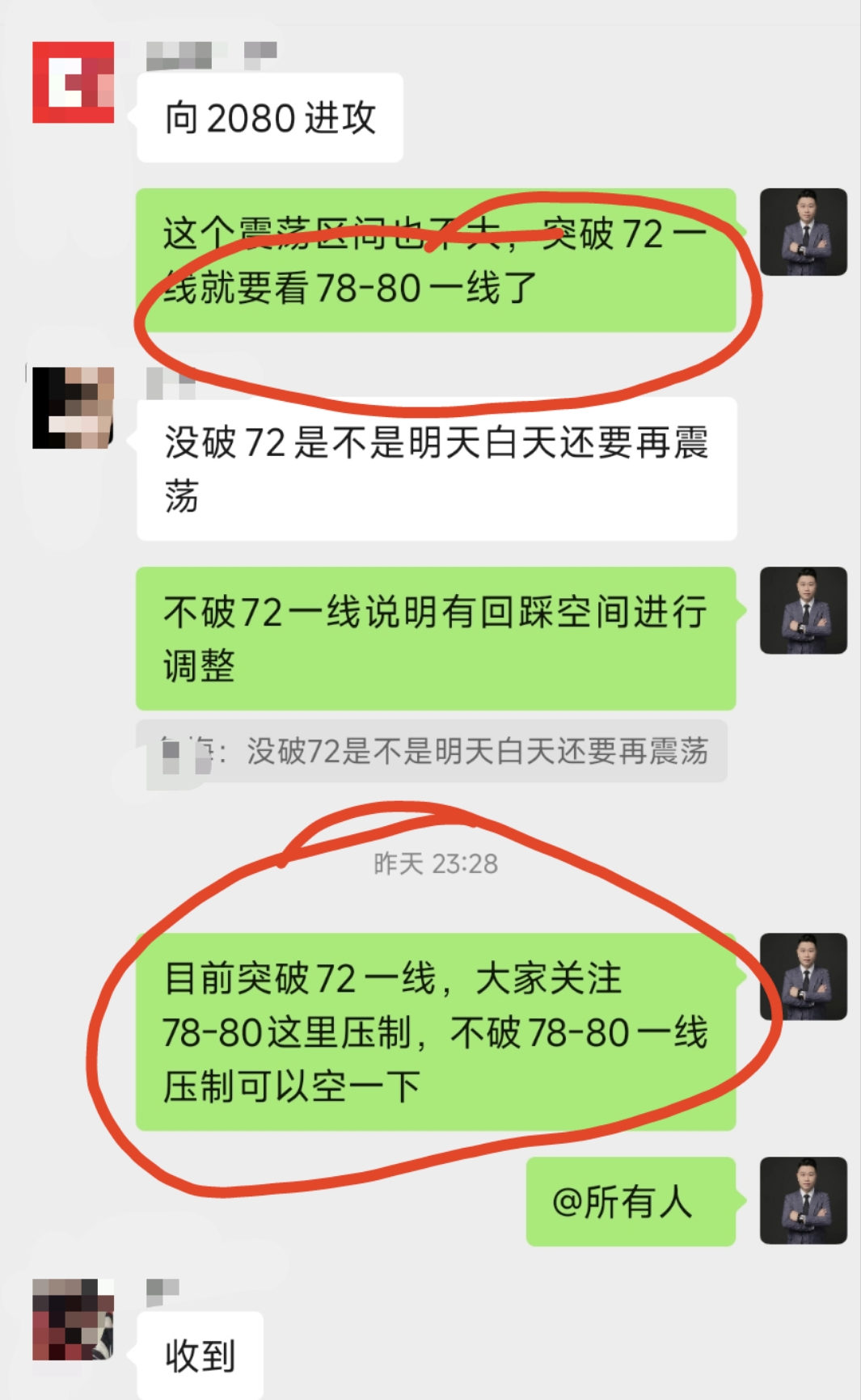Open avatar of sender of 收到
This screenshot has height=1400, width=861.
[x=73, y=1319]
